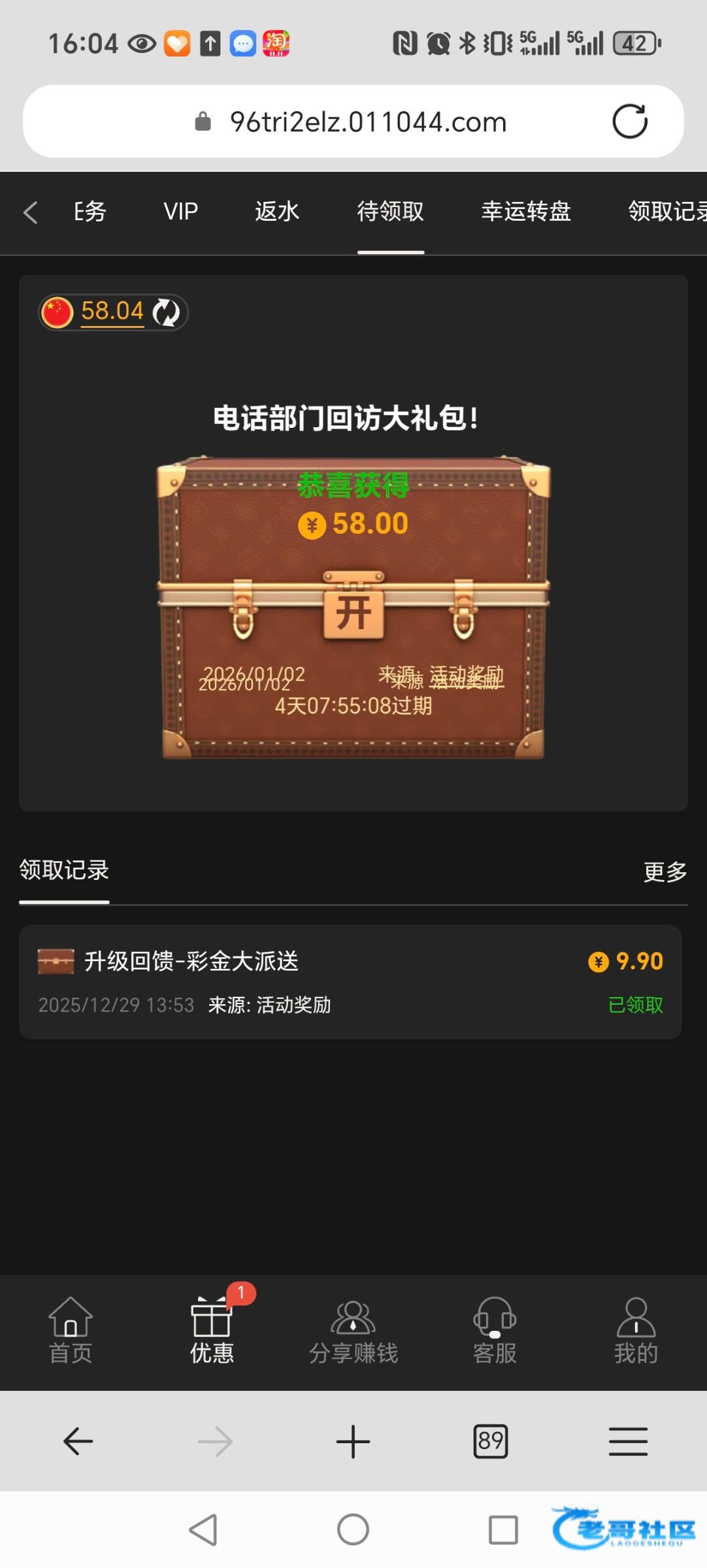Open the 幸运转盘 tab

(x=526, y=212)
